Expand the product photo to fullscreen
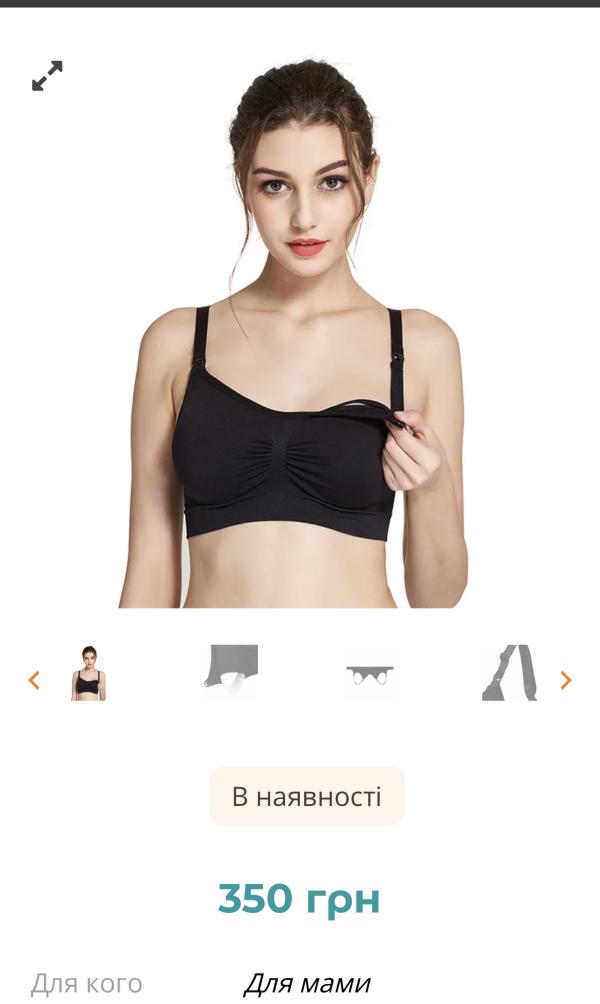600x1004 pixels. pos(47,76)
